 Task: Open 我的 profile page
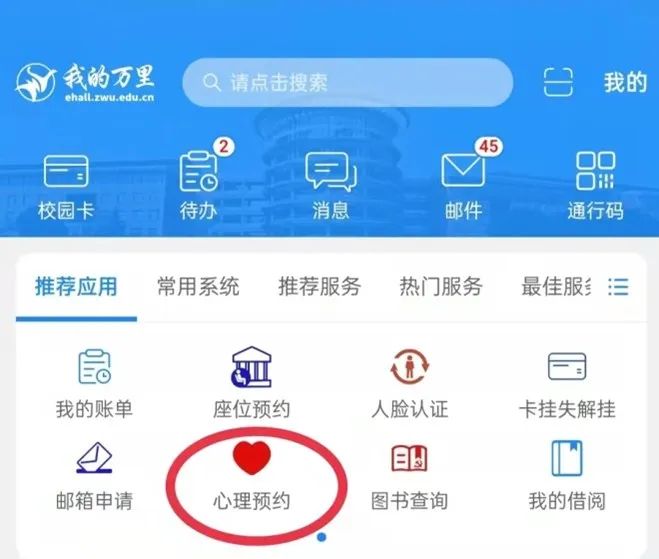click(625, 82)
